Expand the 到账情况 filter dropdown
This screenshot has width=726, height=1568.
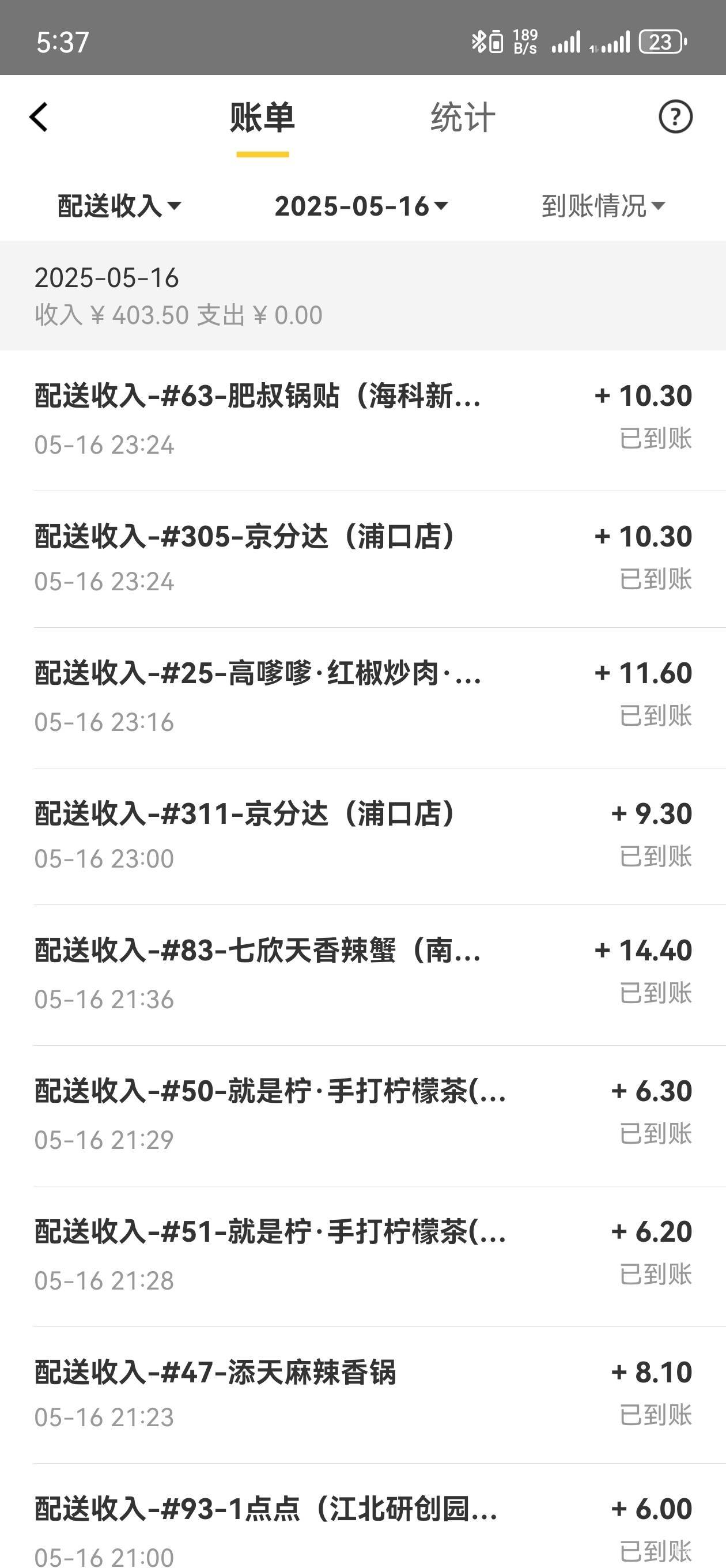tap(603, 206)
